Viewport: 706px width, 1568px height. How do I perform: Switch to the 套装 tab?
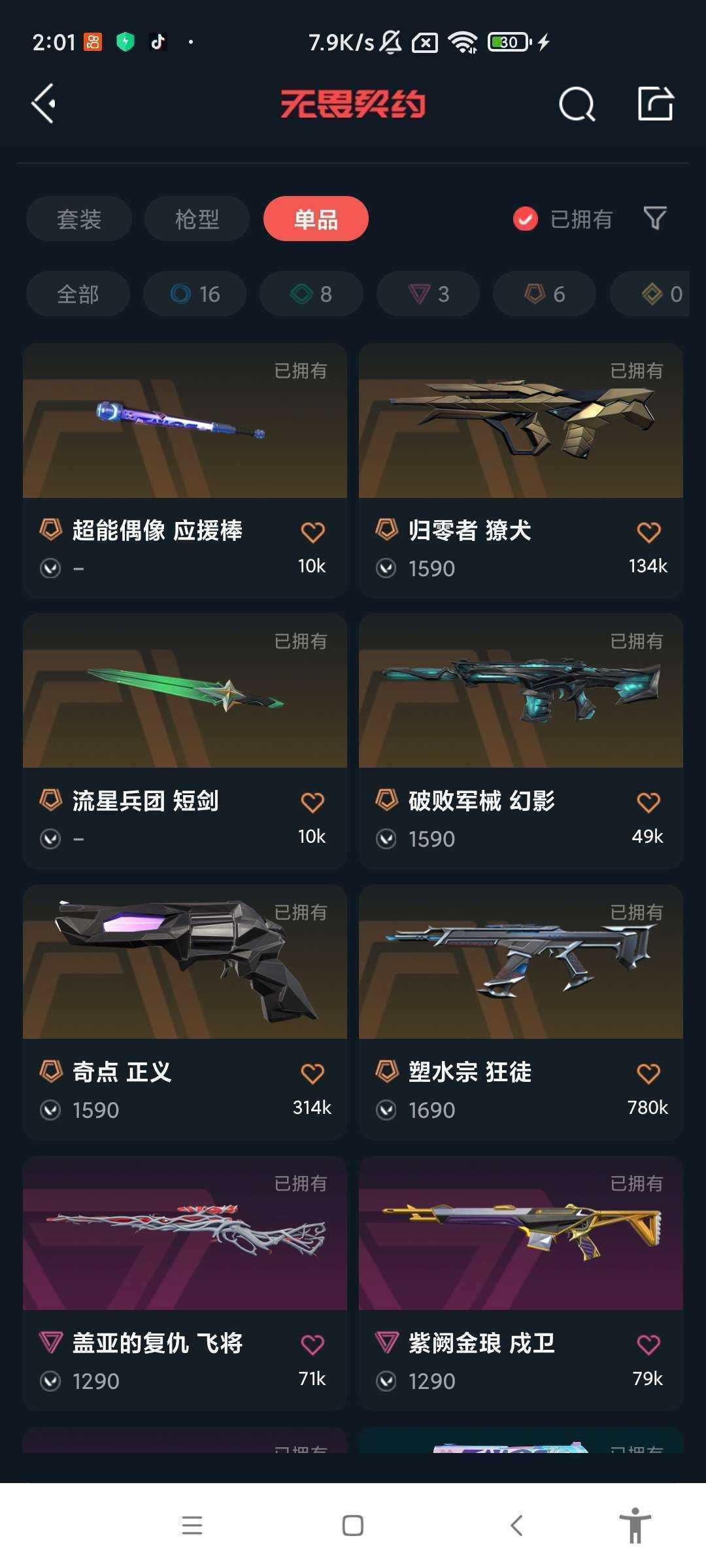(x=79, y=219)
